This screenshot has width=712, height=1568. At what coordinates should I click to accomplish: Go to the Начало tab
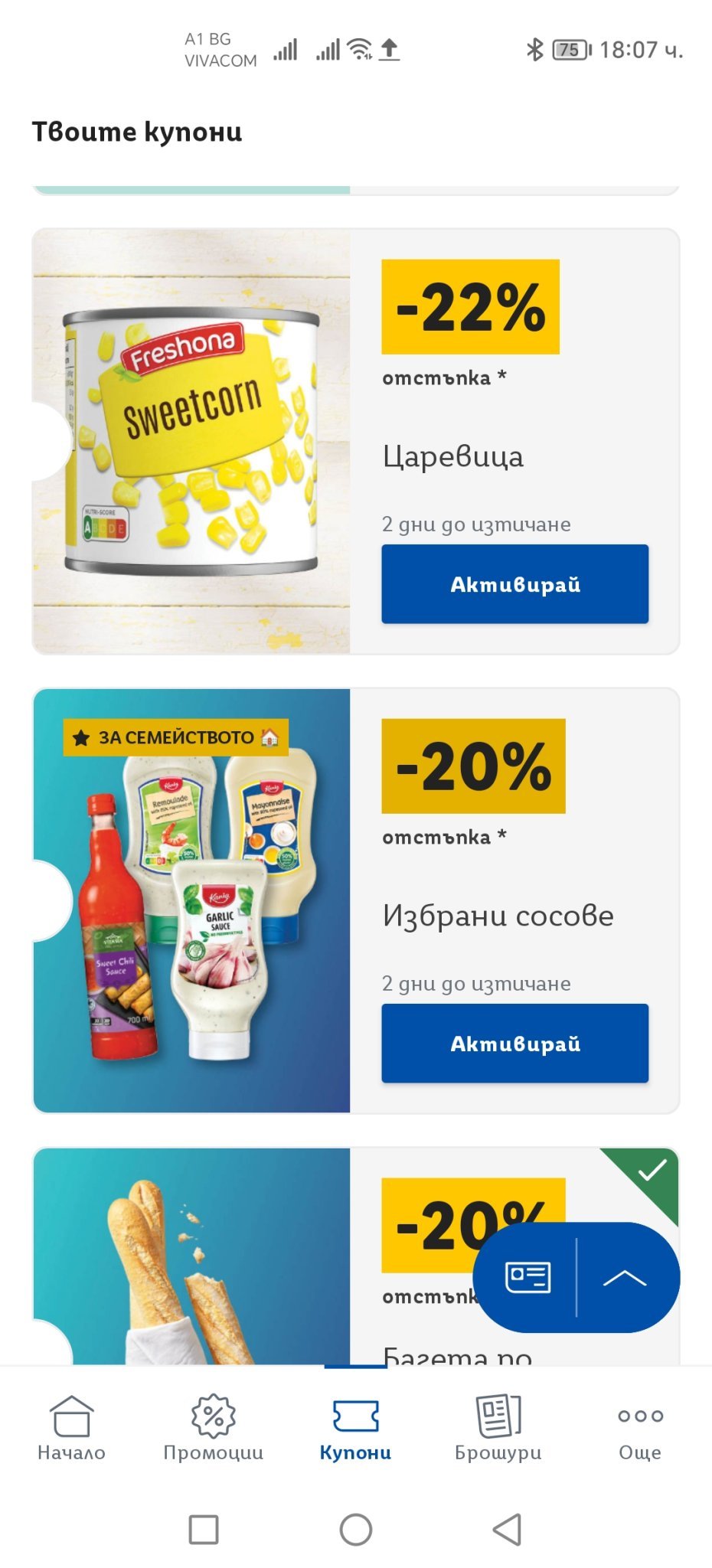(71, 1428)
